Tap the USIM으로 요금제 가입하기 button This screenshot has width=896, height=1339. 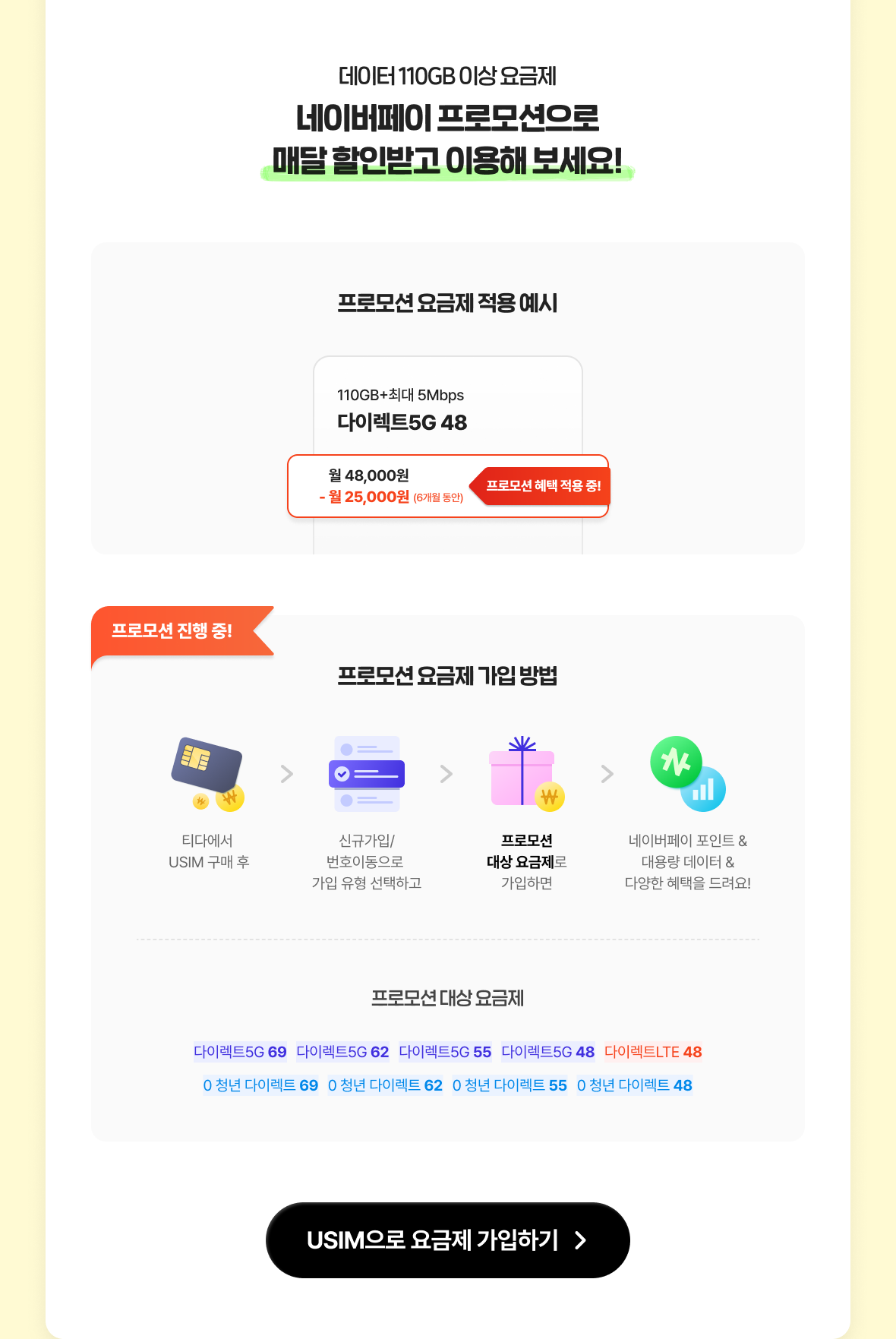point(447,1240)
